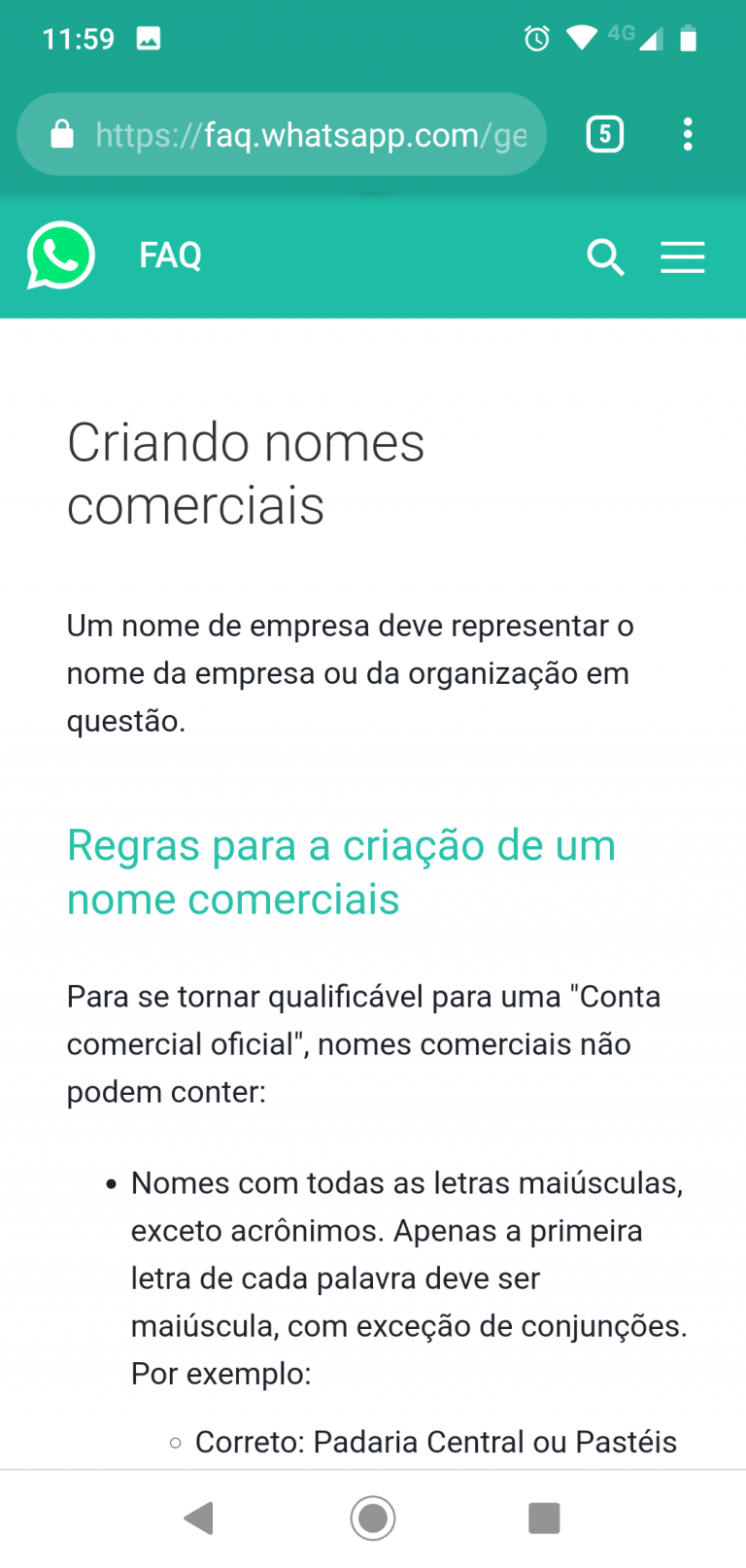
Task: Open the FAQ link in the header
Action: (170, 256)
